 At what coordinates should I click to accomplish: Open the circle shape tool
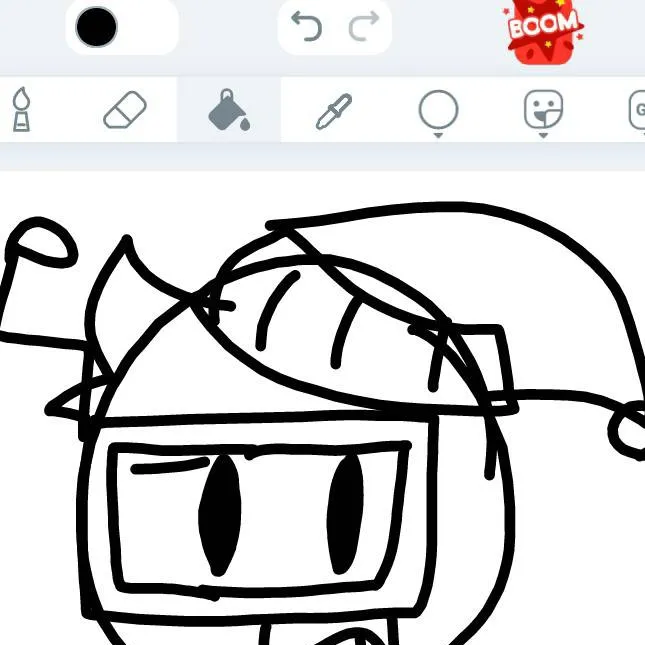[x=438, y=111]
